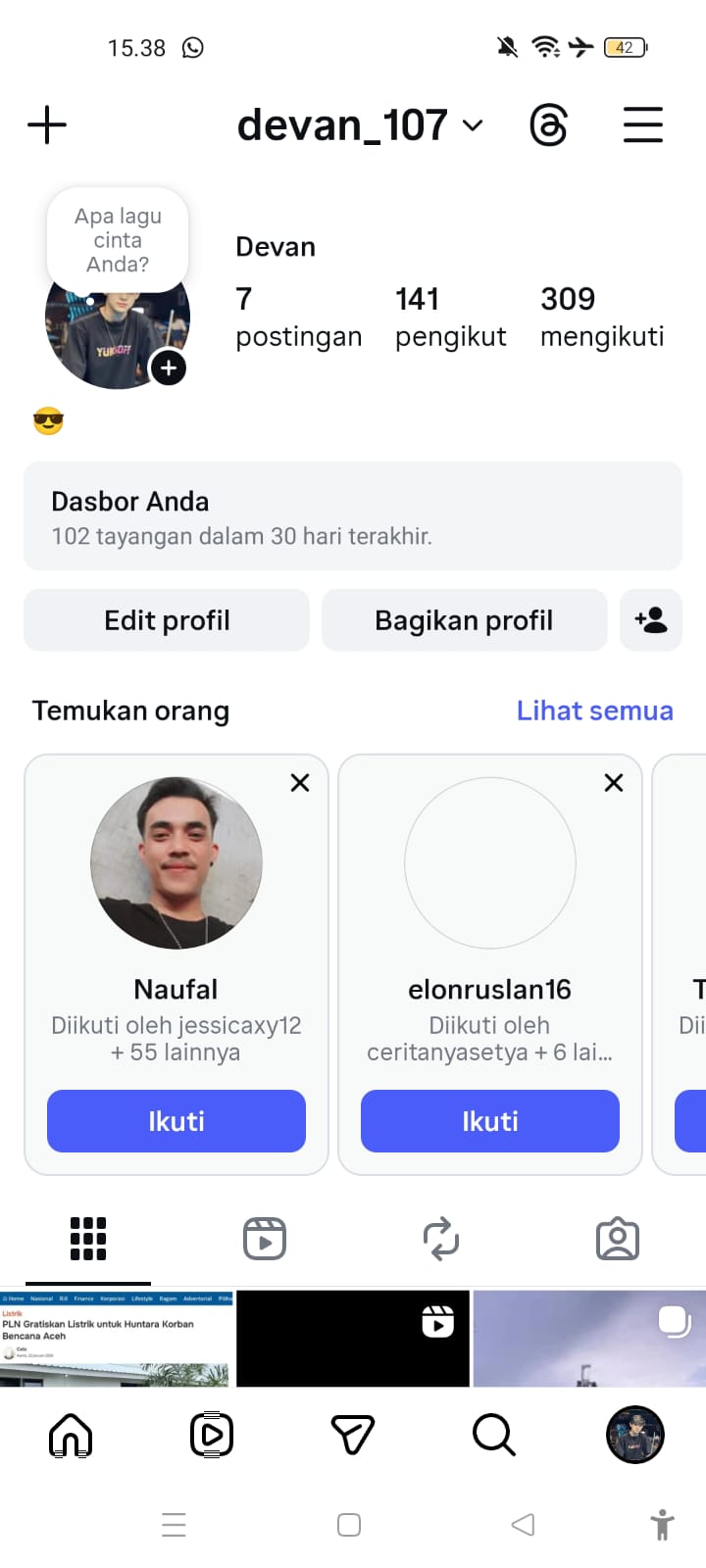Open the Lihat semua link
This screenshot has height=1568, width=706.
pos(594,710)
